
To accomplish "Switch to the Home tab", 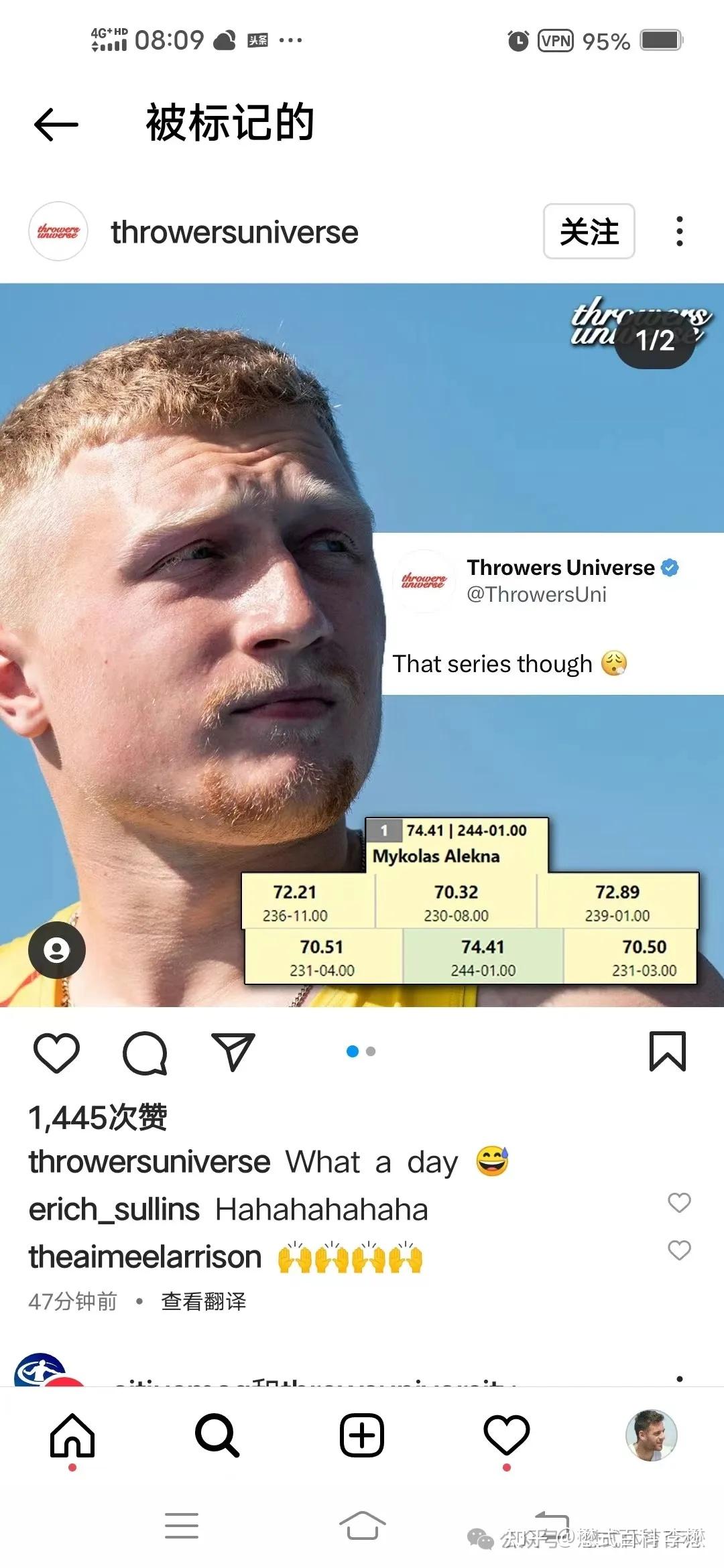I will coord(72,1435).
